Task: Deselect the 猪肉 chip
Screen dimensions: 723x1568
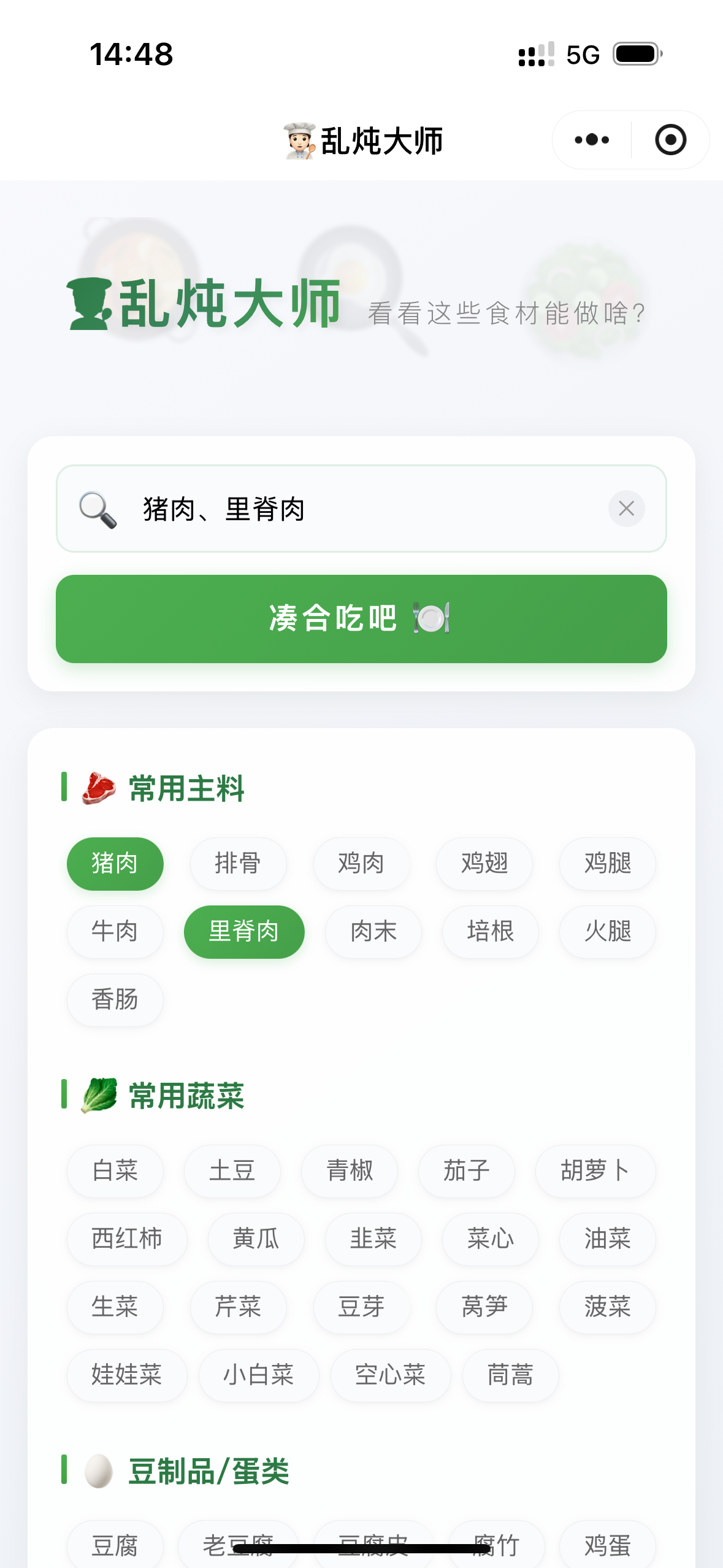Action: [115, 864]
